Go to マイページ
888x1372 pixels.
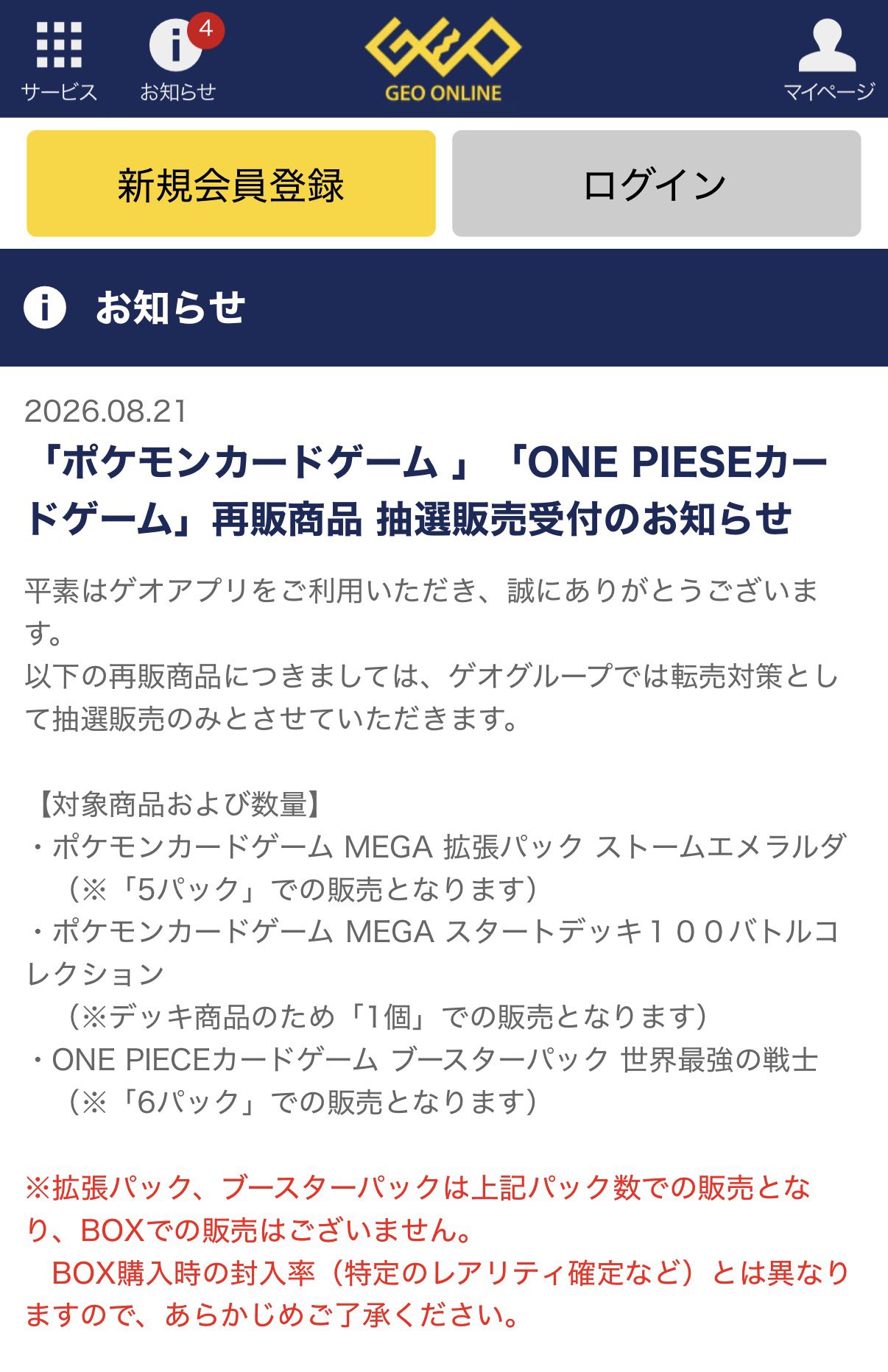[828, 60]
